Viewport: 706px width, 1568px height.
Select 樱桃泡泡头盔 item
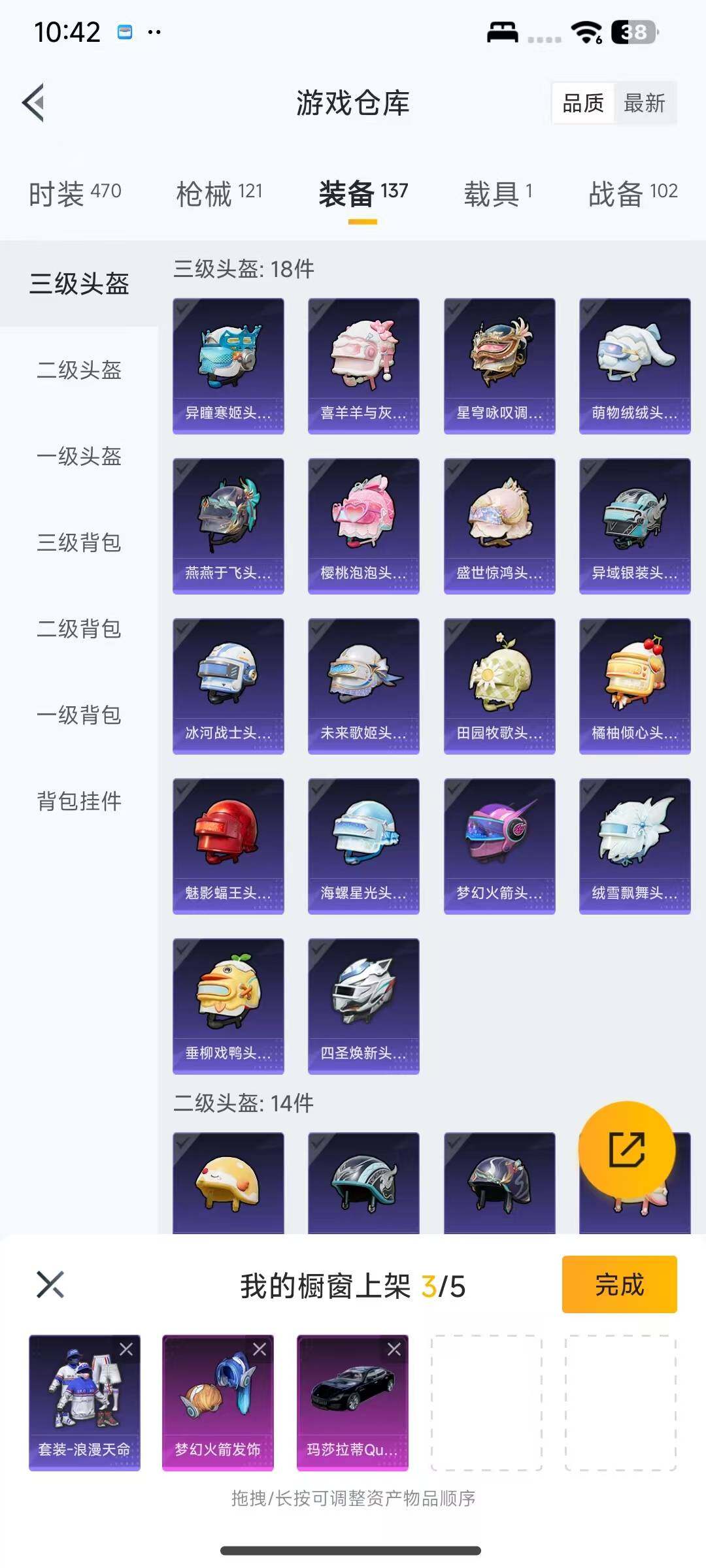pyautogui.click(x=363, y=526)
